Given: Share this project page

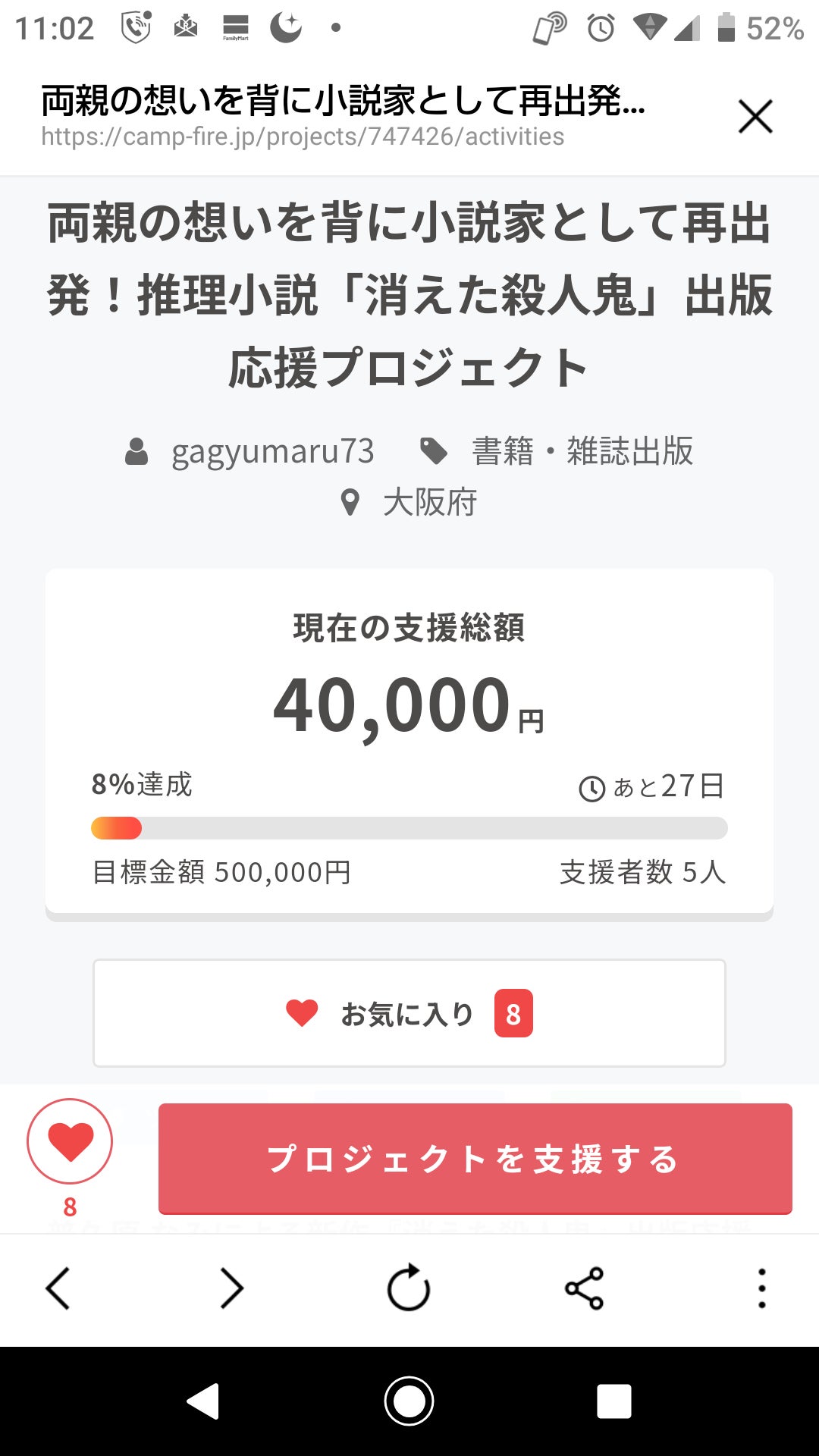Looking at the screenshot, I should [x=584, y=1288].
